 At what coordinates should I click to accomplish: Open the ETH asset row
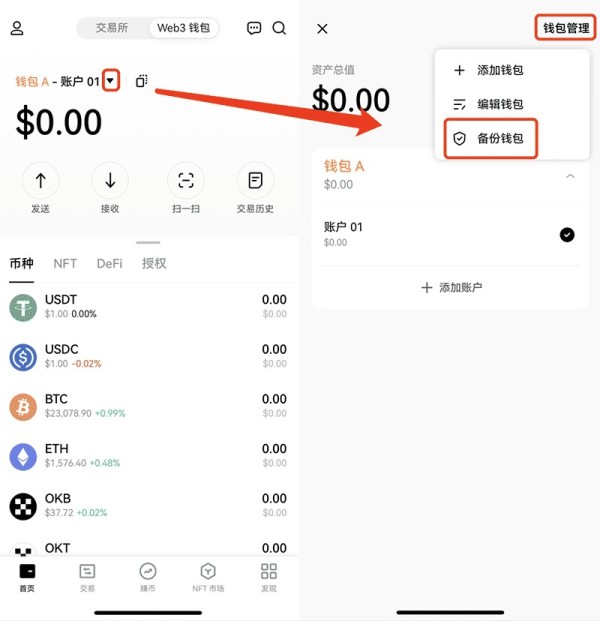pyautogui.click(x=148, y=455)
